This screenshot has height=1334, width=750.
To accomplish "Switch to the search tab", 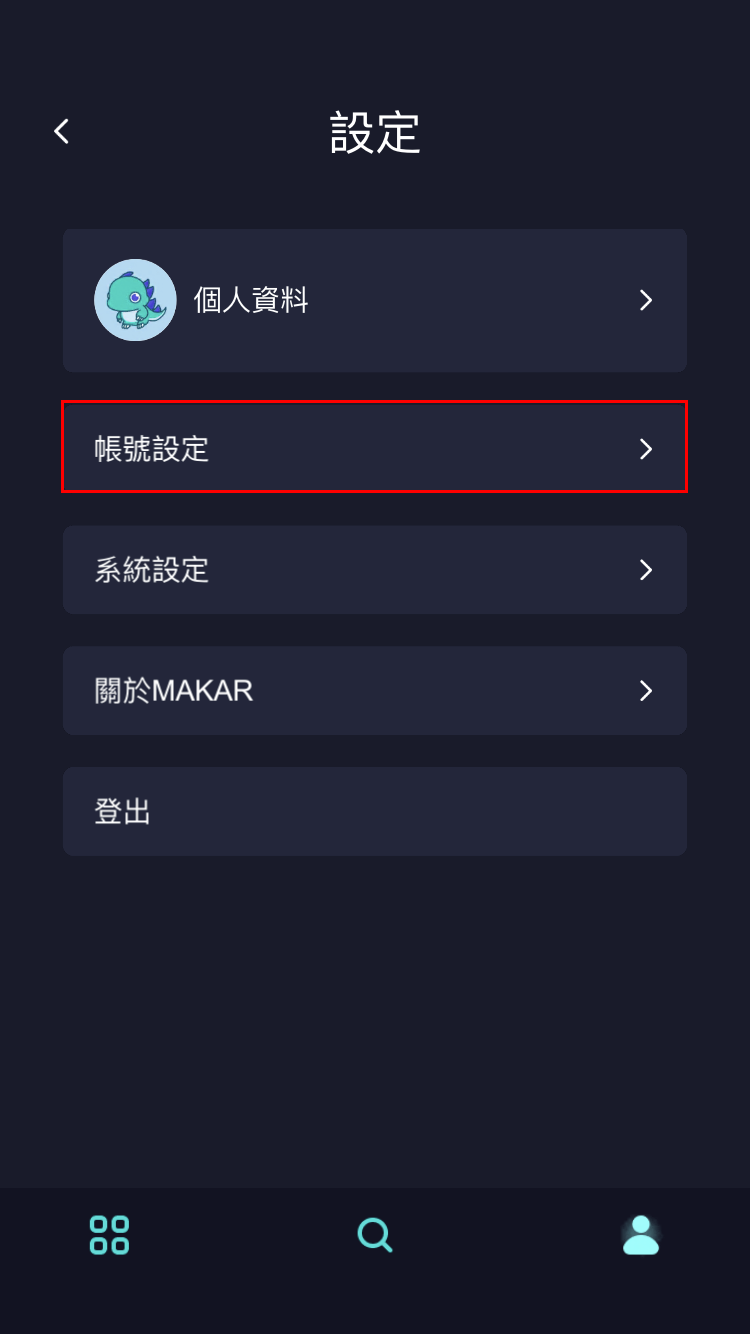I will (375, 1235).
